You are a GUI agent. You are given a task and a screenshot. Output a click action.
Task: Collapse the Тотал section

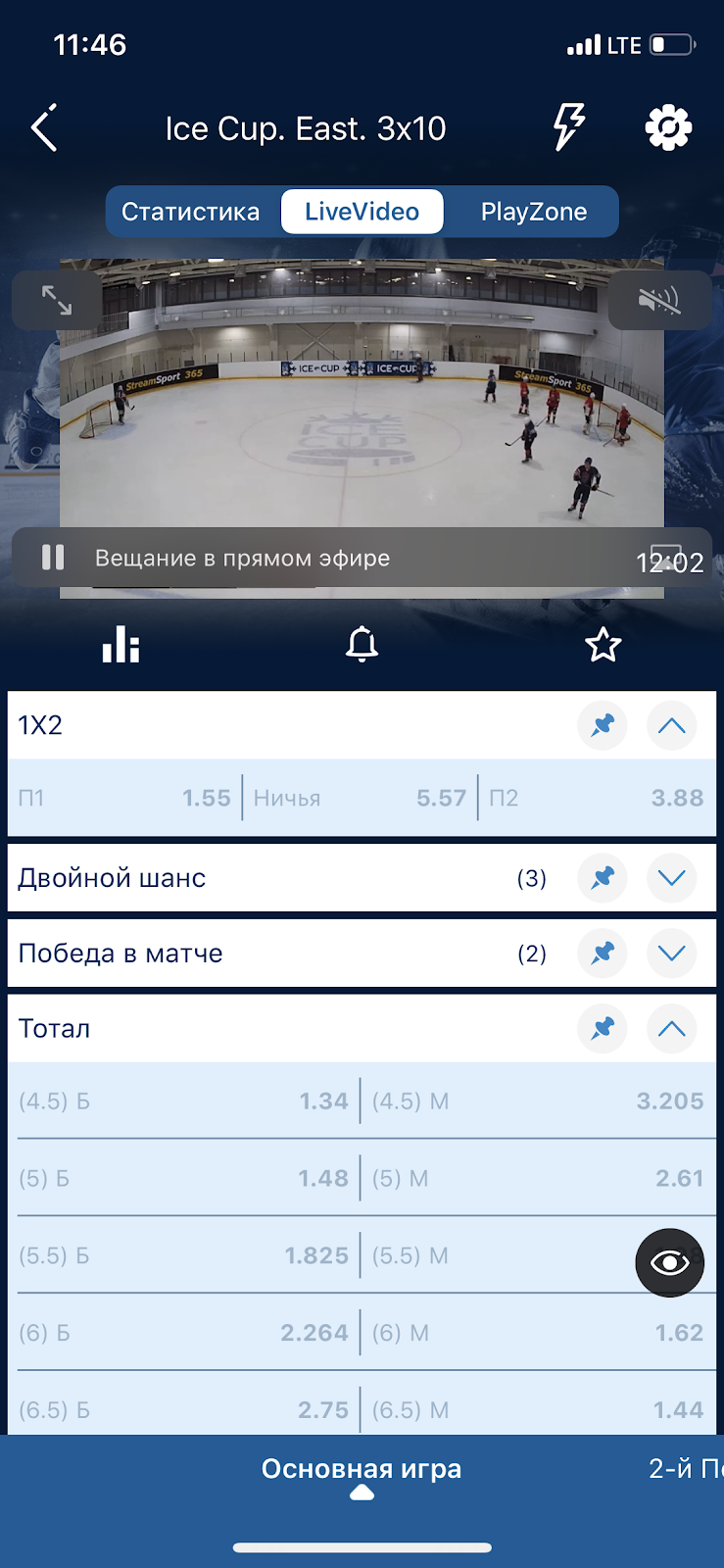[x=672, y=1028]
